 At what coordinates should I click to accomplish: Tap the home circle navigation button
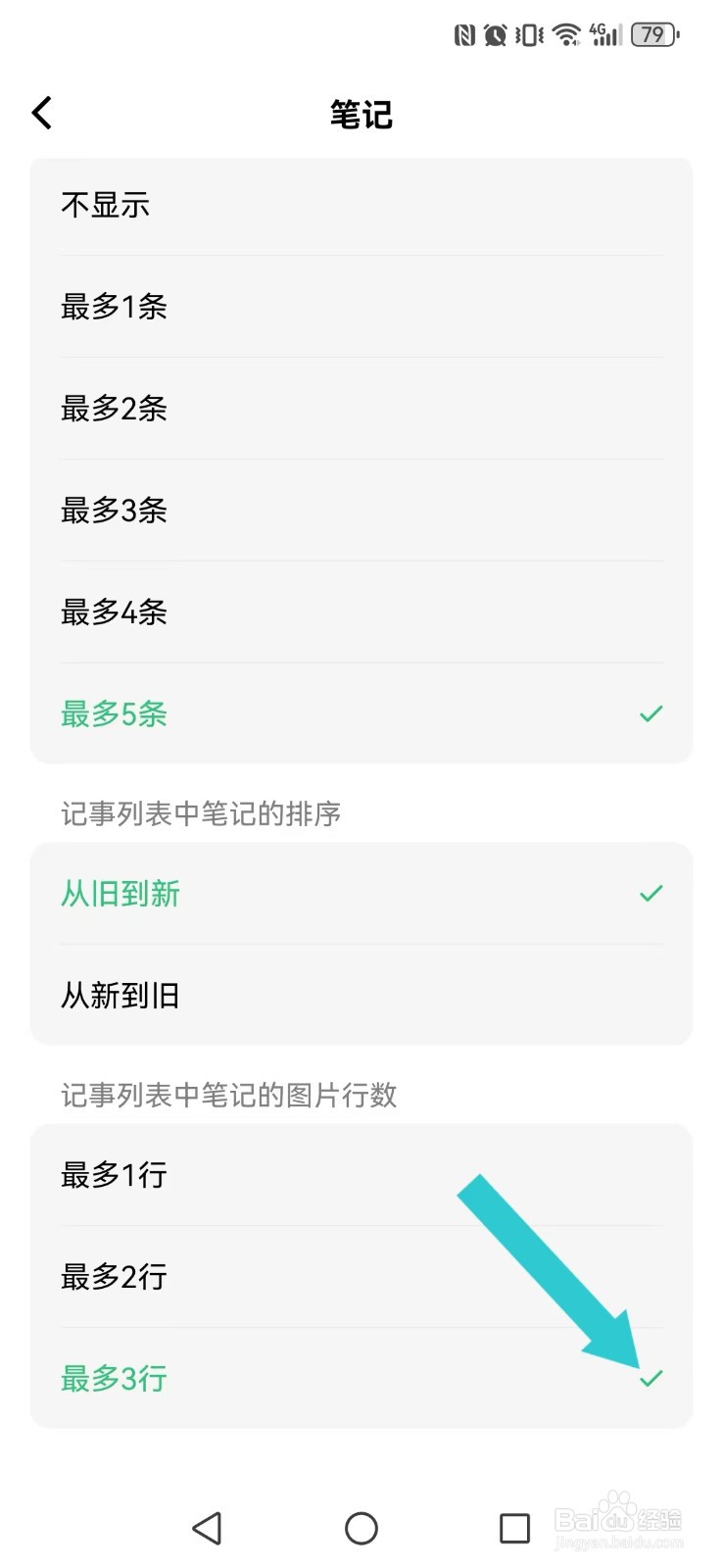(361, 1528)
